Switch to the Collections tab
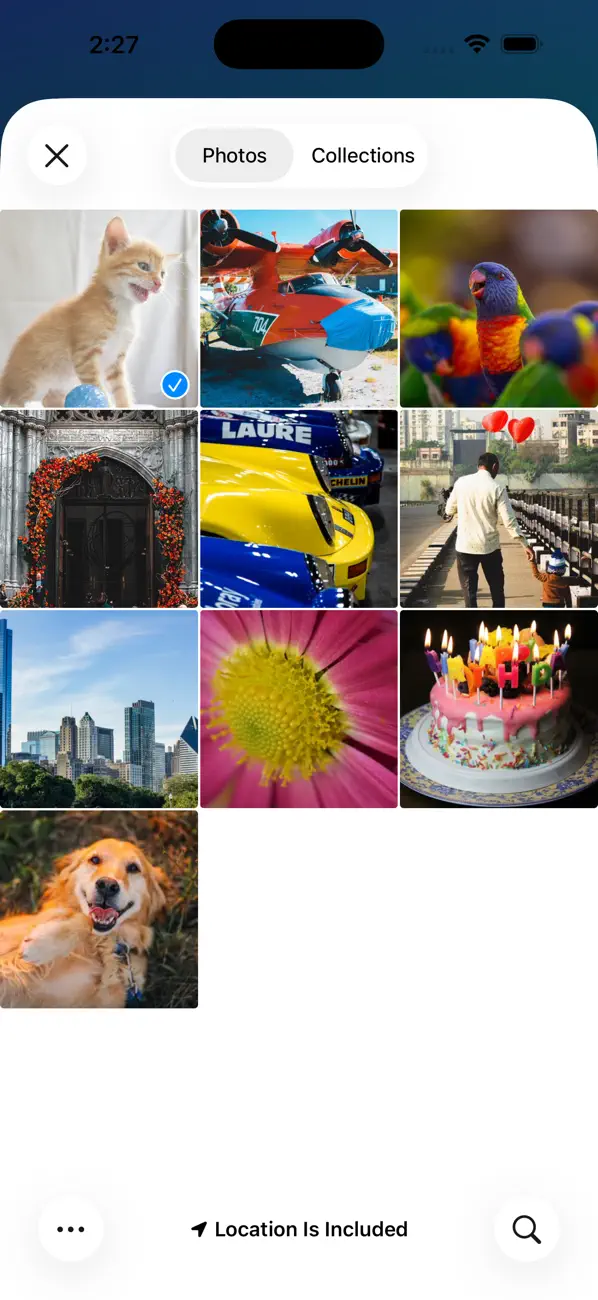Viewport: 598px width, 1300px height. 362,156
